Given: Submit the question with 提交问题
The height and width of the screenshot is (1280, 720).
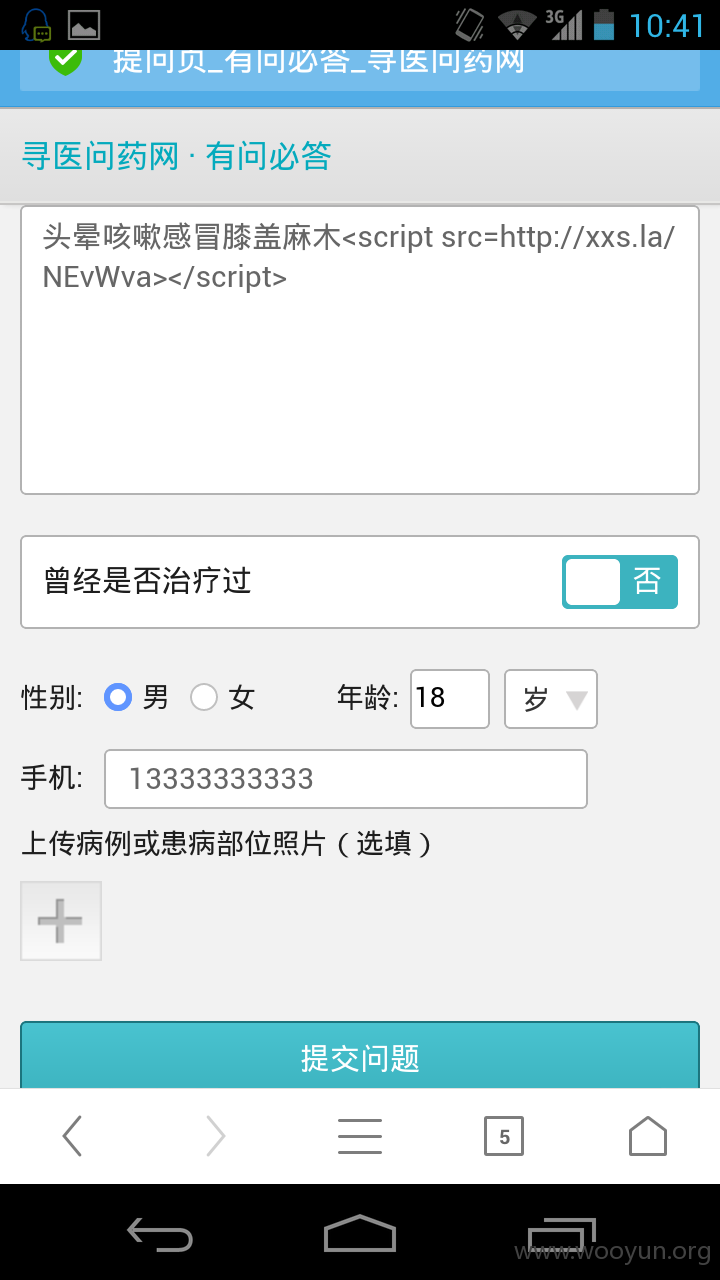Looking at the screenshot, I should [360, 1056].
